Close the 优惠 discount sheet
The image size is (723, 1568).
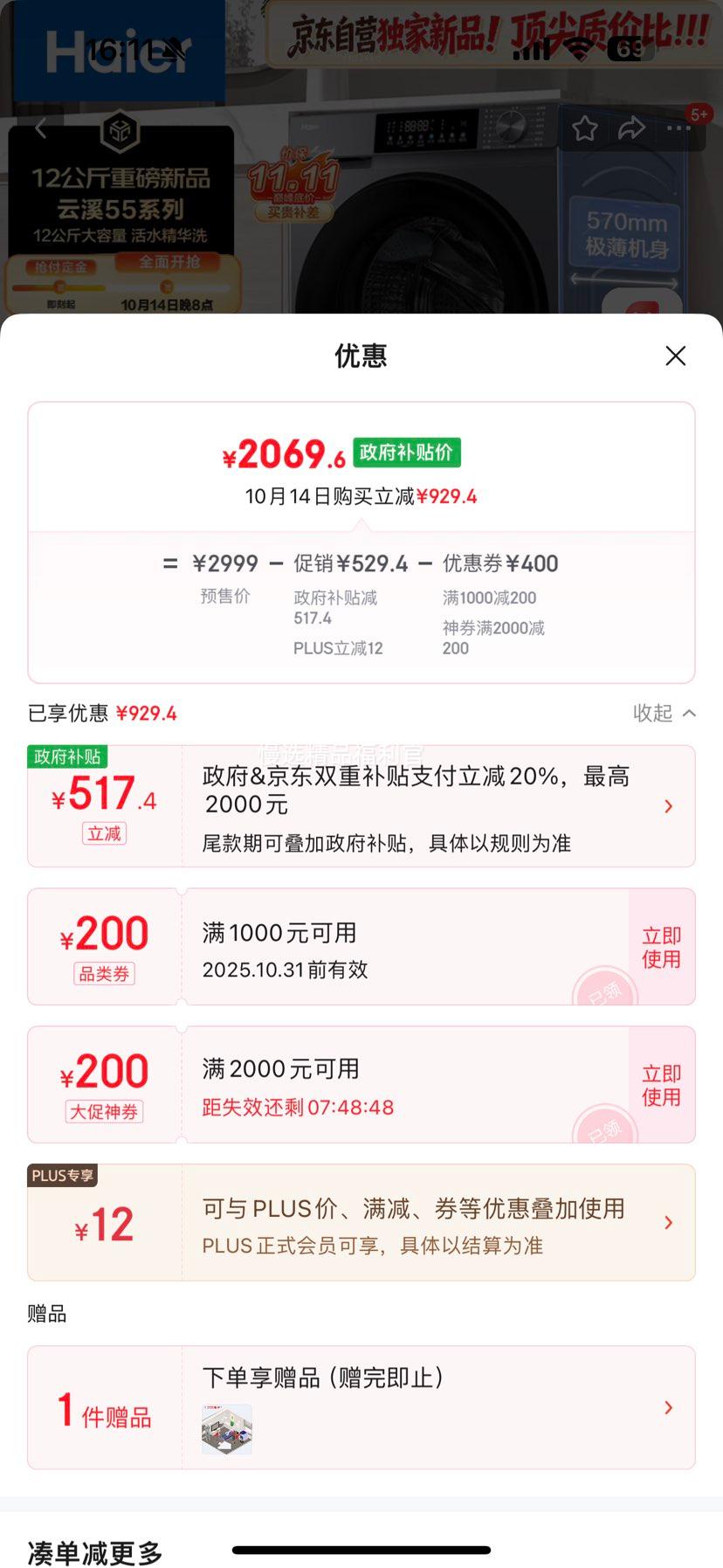coord(675,356)
